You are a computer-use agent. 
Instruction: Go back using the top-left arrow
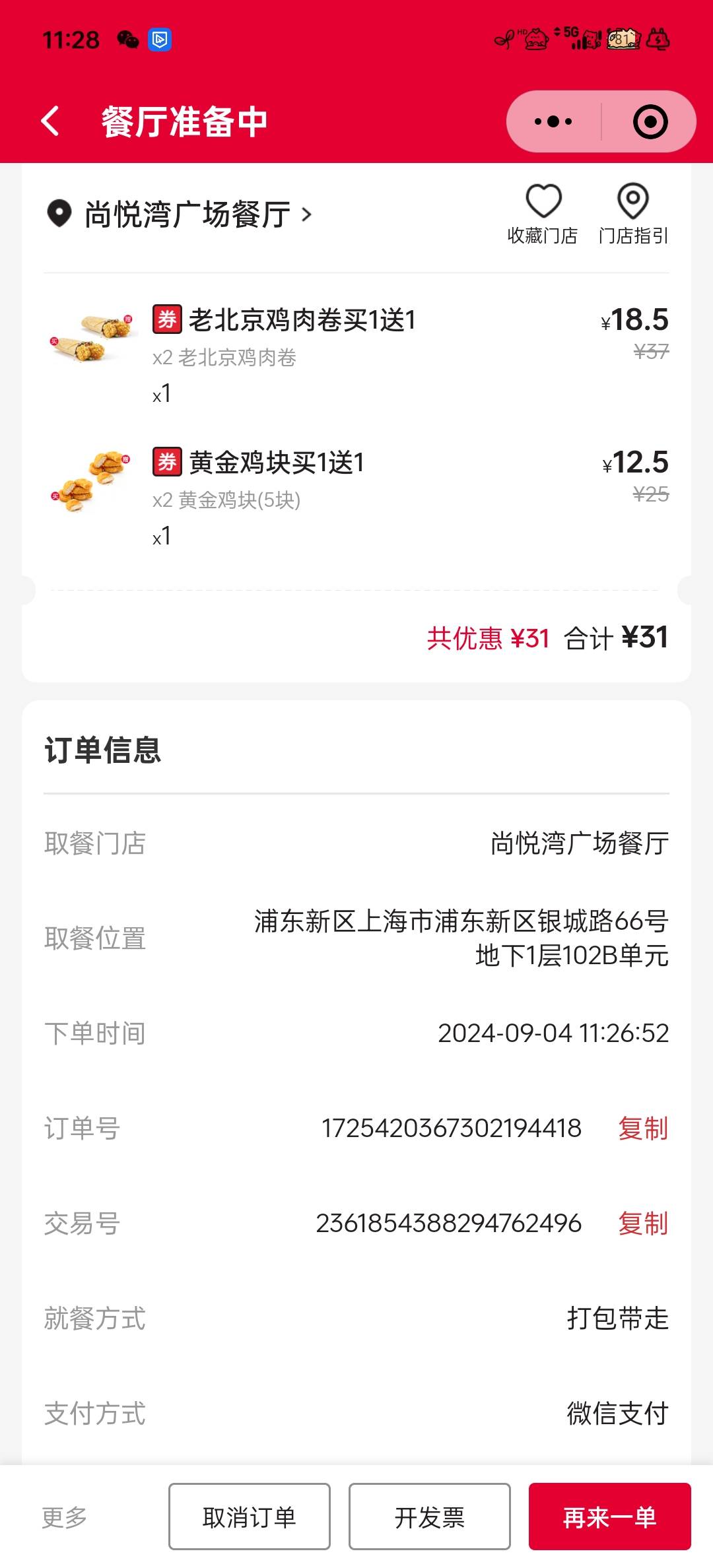point(50,121)
